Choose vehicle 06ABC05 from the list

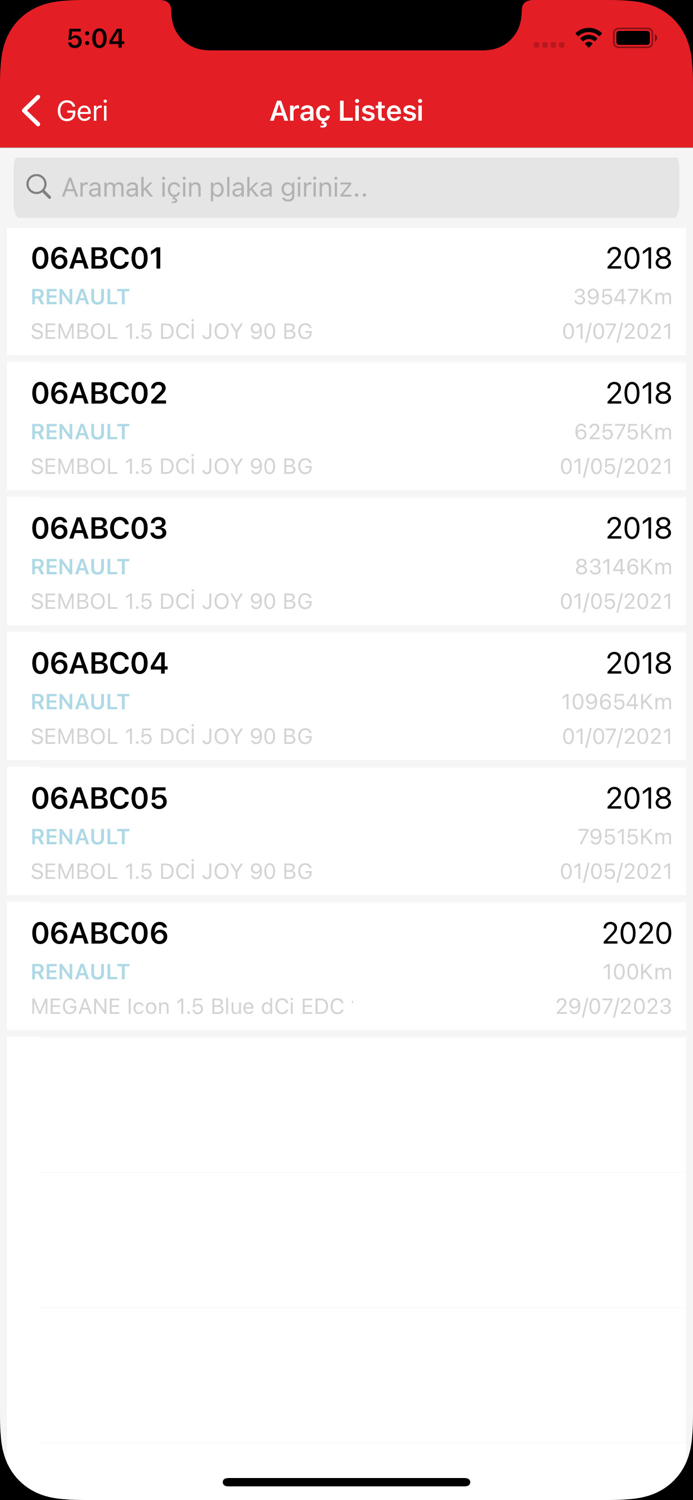point(346,832)
